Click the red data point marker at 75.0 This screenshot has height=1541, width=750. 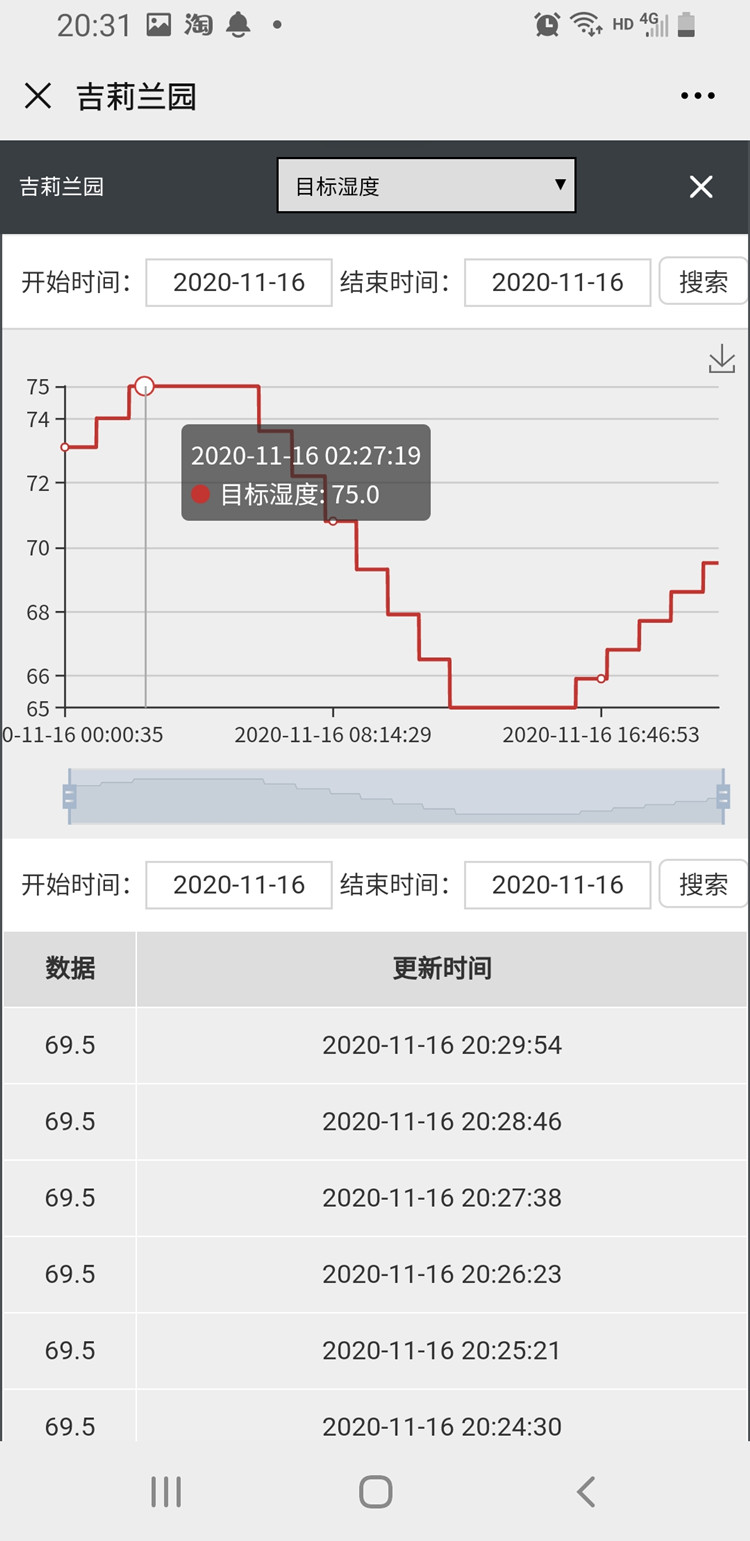[x=145, y=386]
